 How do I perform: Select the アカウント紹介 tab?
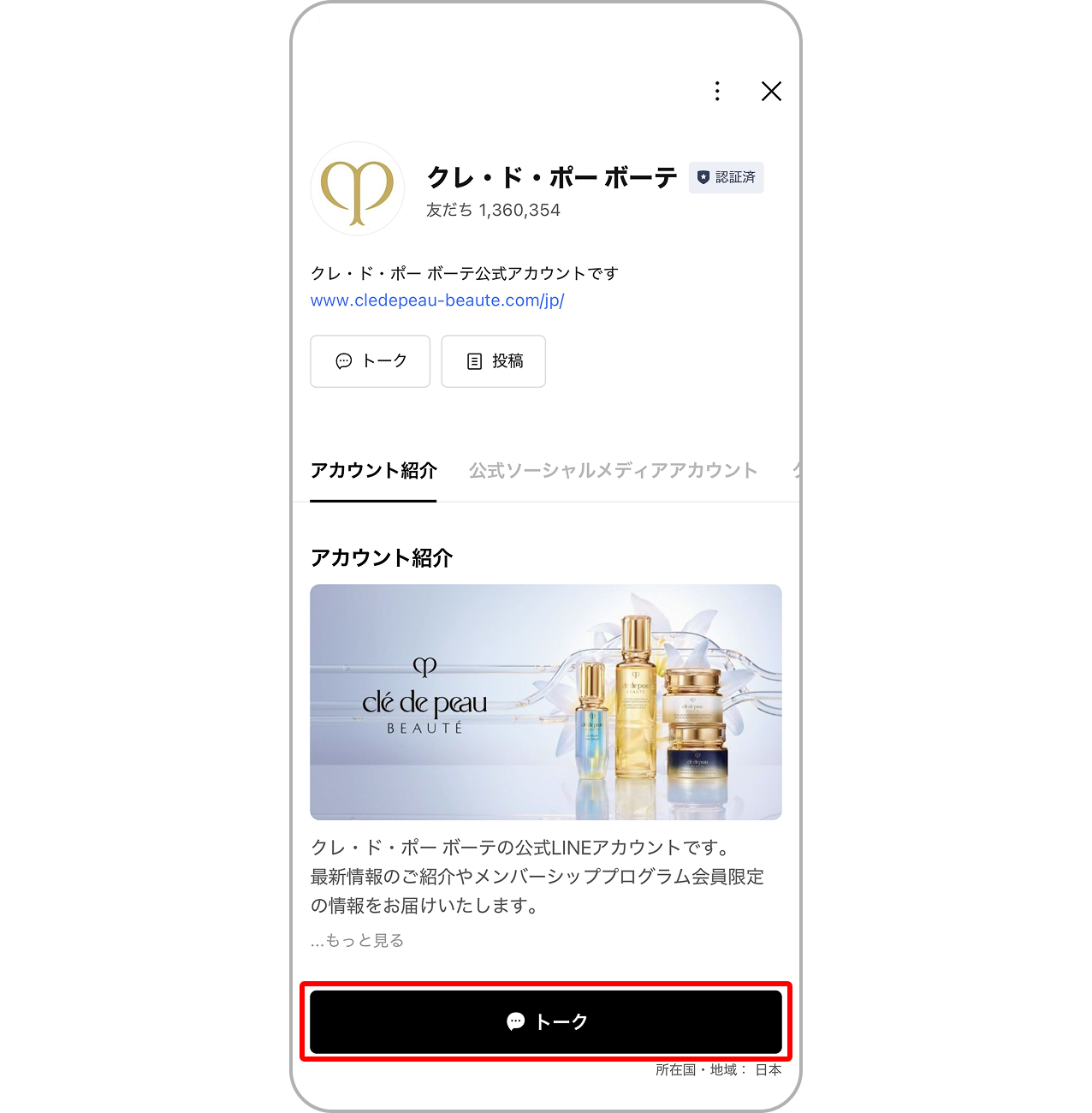point(373,471)
